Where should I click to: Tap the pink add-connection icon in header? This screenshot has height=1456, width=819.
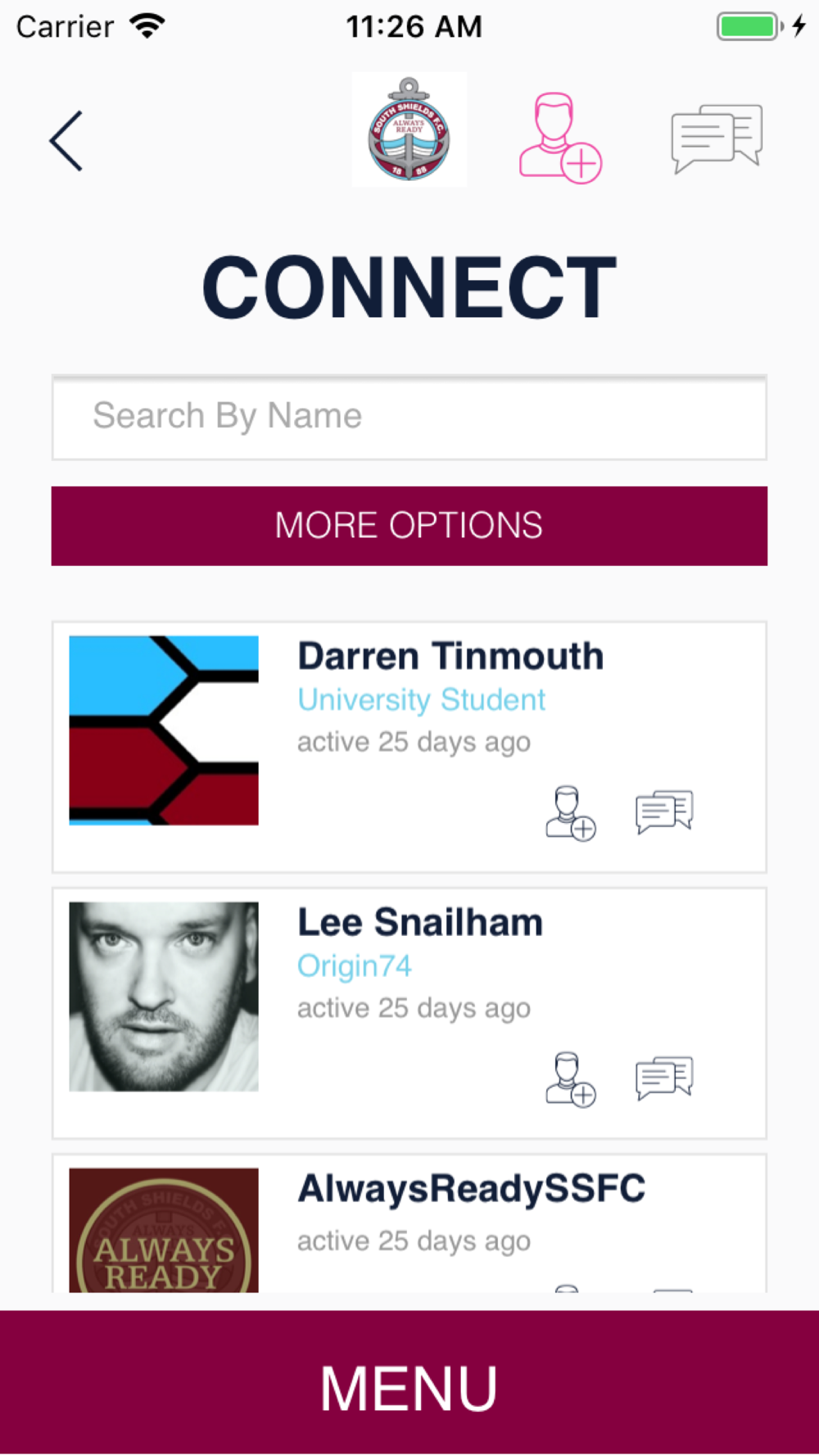tap(560, 138)
